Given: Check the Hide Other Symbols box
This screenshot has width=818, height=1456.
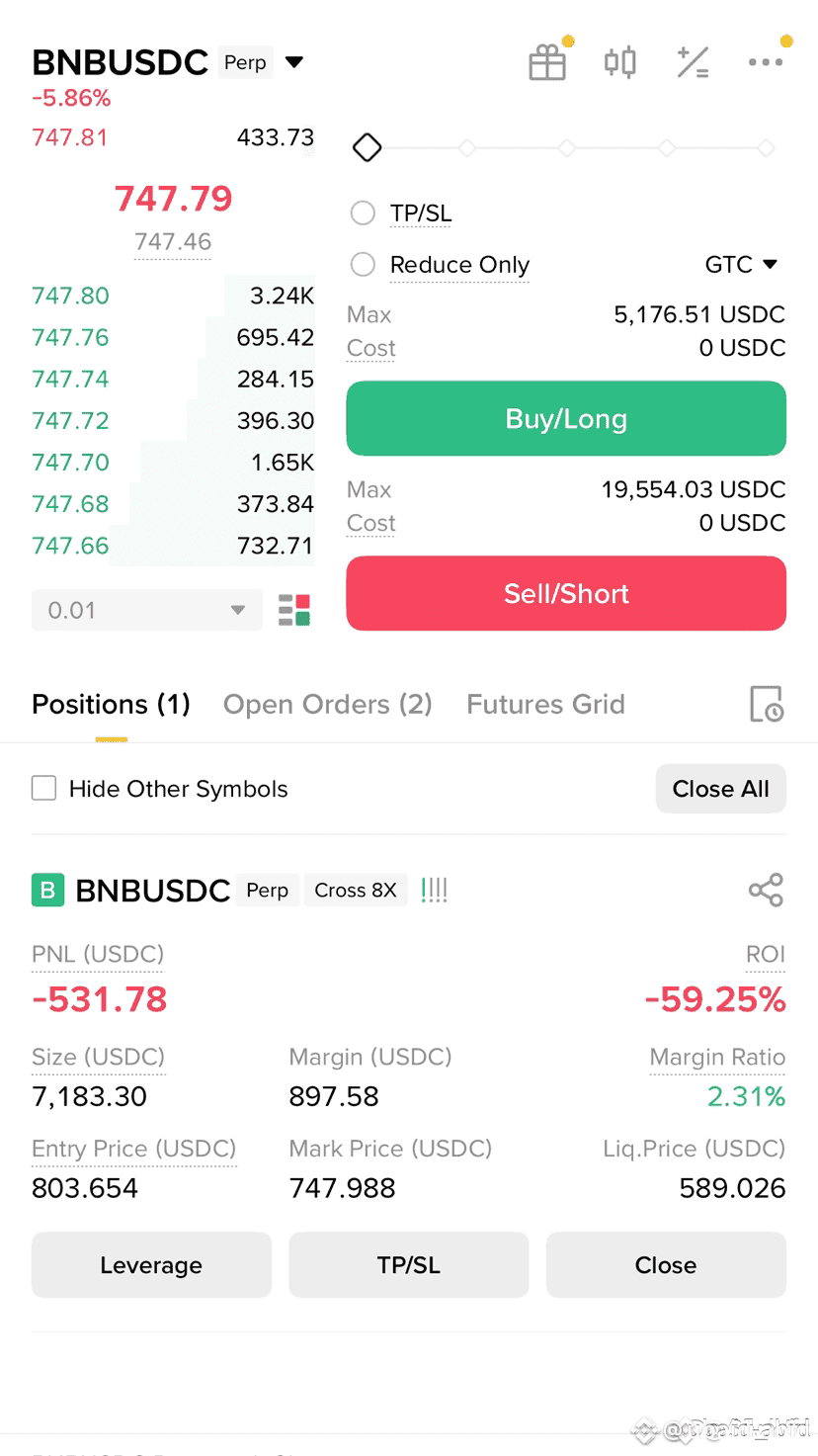Looking at the screenshot, I should (x=43, y=788).
